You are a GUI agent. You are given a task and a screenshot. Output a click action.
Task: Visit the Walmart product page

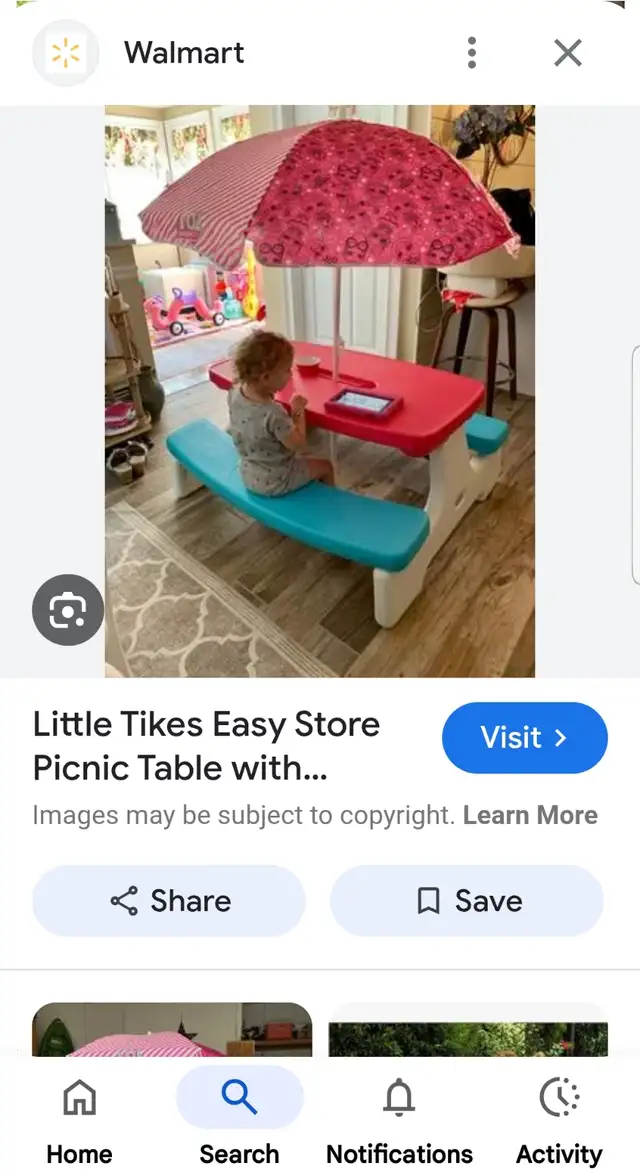tap(524, 738)
